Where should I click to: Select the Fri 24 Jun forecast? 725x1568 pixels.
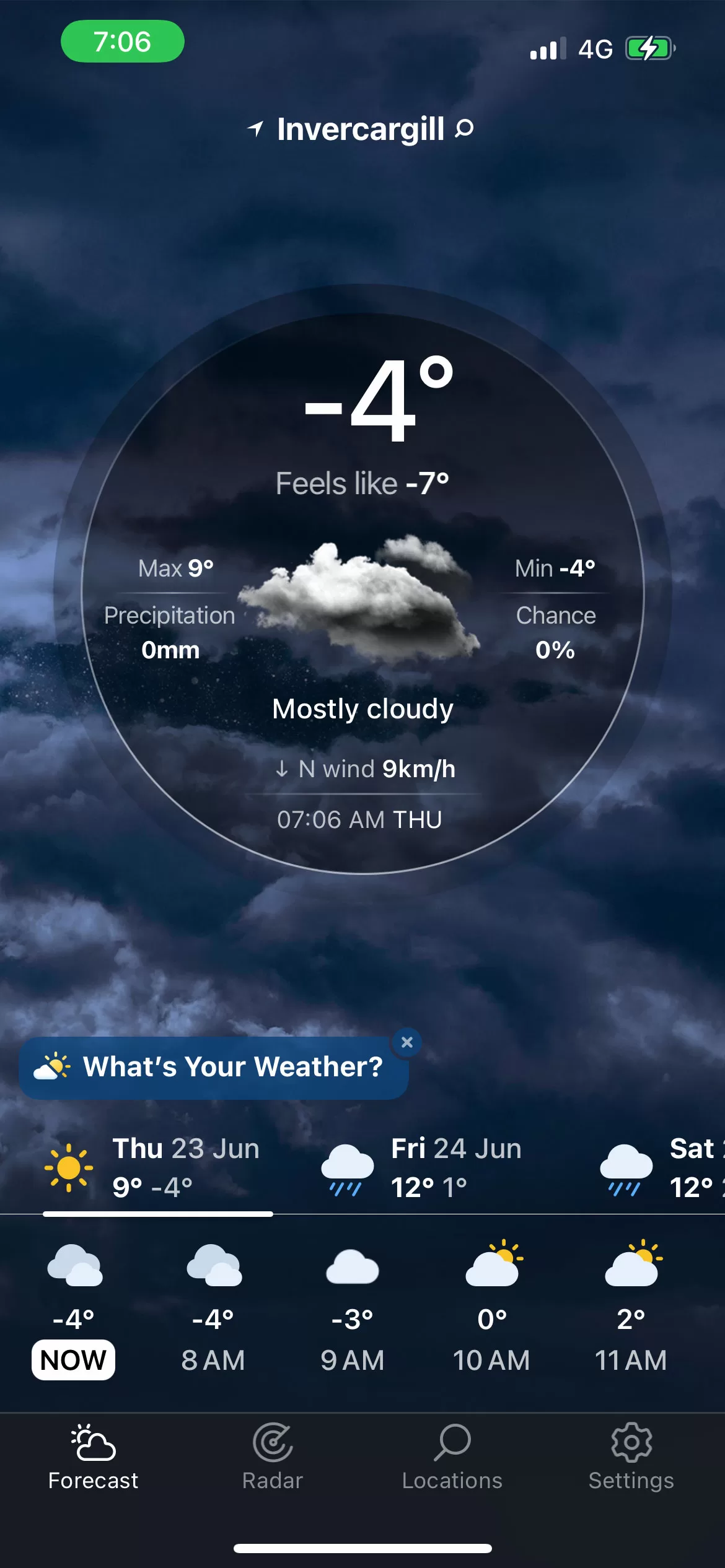tap(421, 1167)
